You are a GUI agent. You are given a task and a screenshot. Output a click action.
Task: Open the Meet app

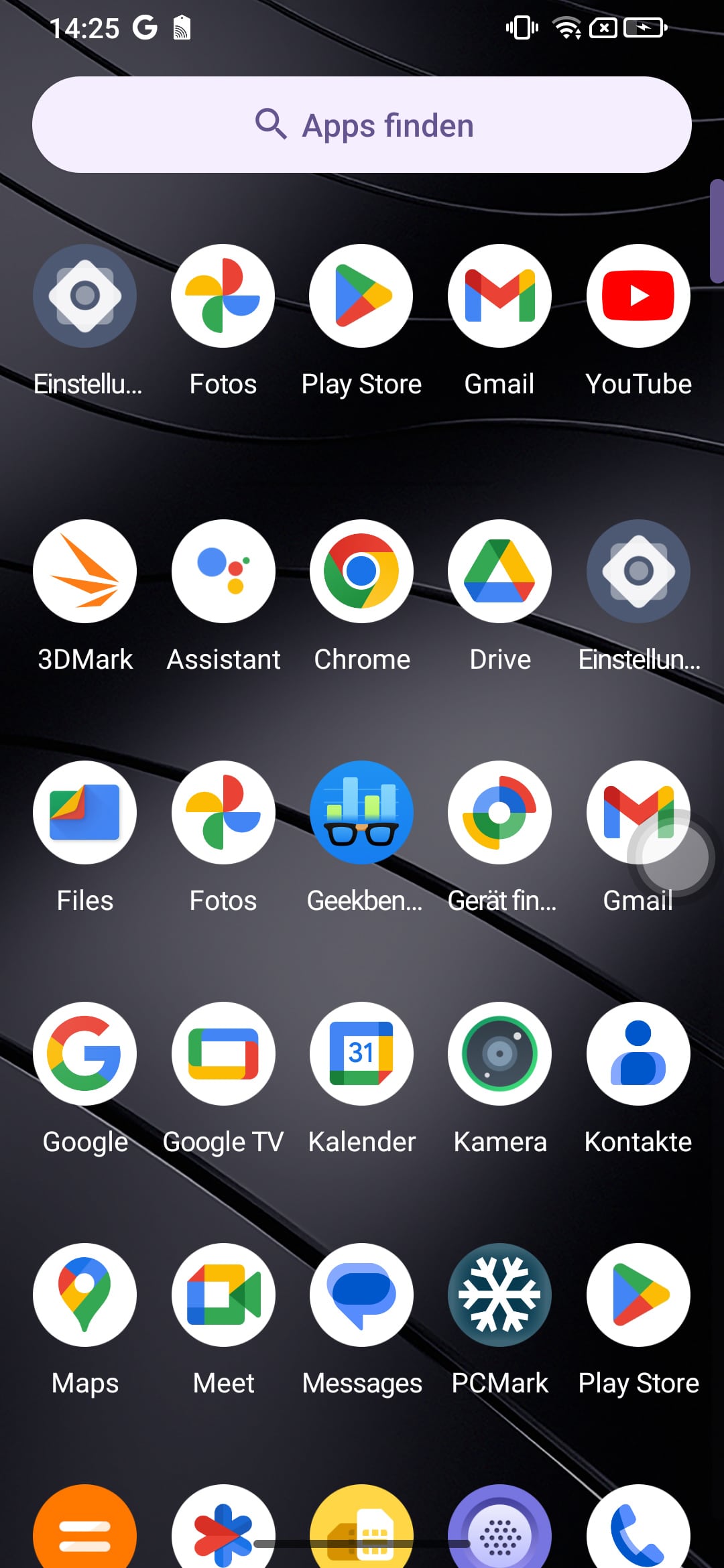223,1295
